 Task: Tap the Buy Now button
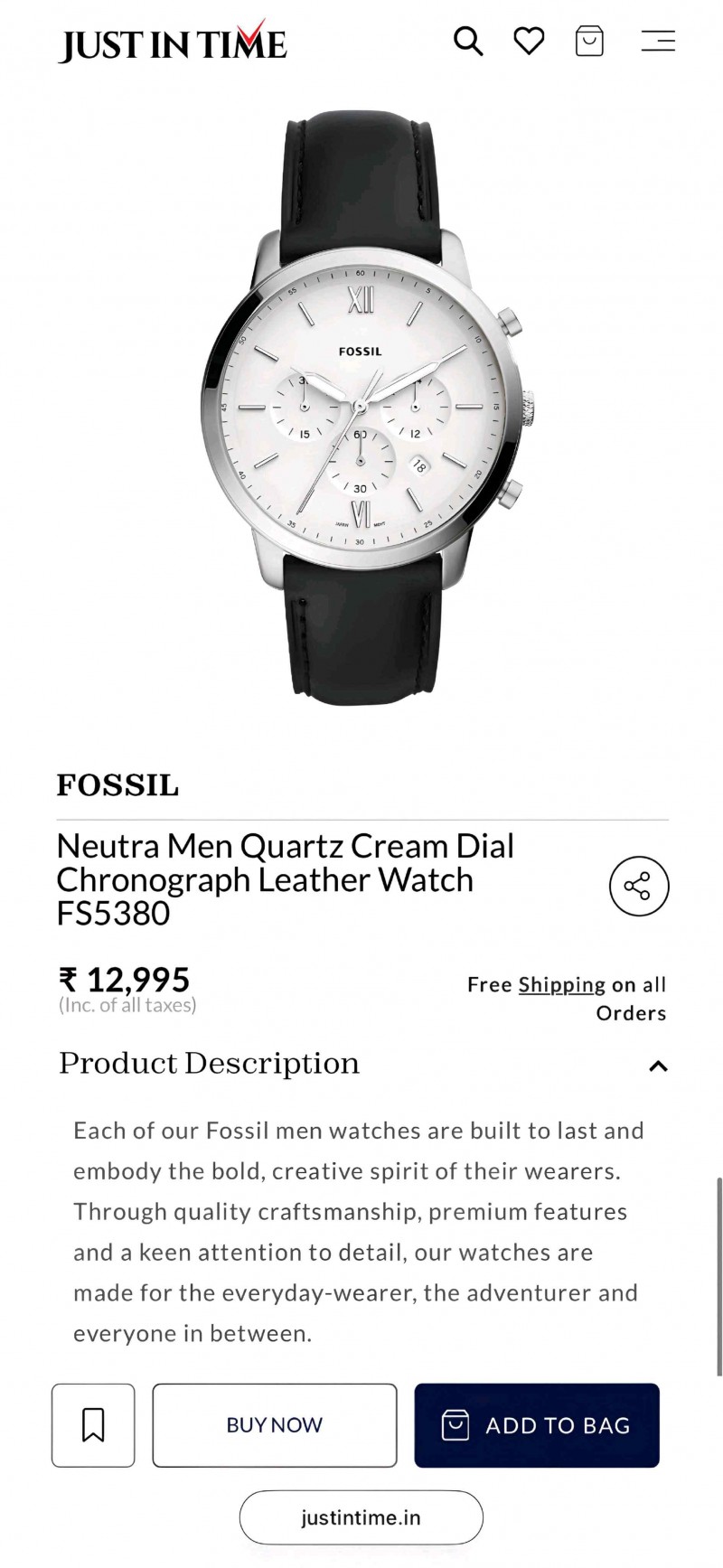(274, 1425)
